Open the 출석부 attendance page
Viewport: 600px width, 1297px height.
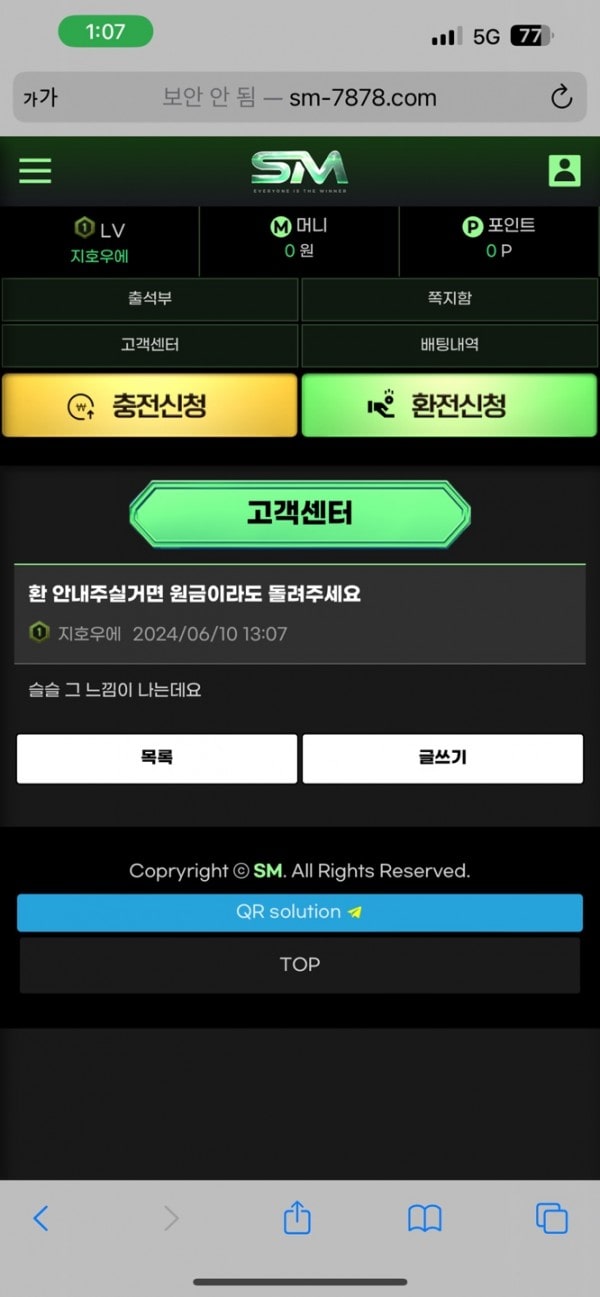coord(150,298)
